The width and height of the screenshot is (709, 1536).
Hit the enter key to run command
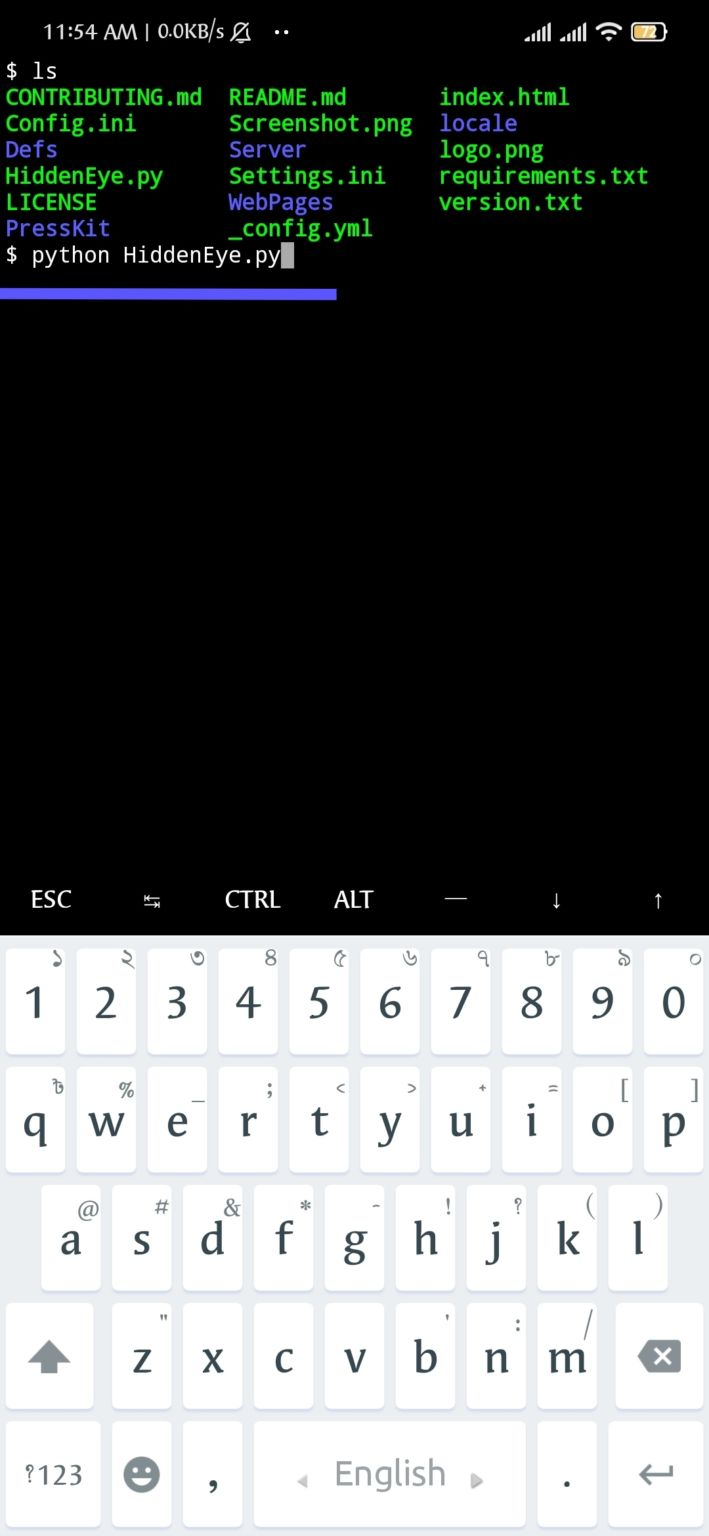(x=657, y=1474)
